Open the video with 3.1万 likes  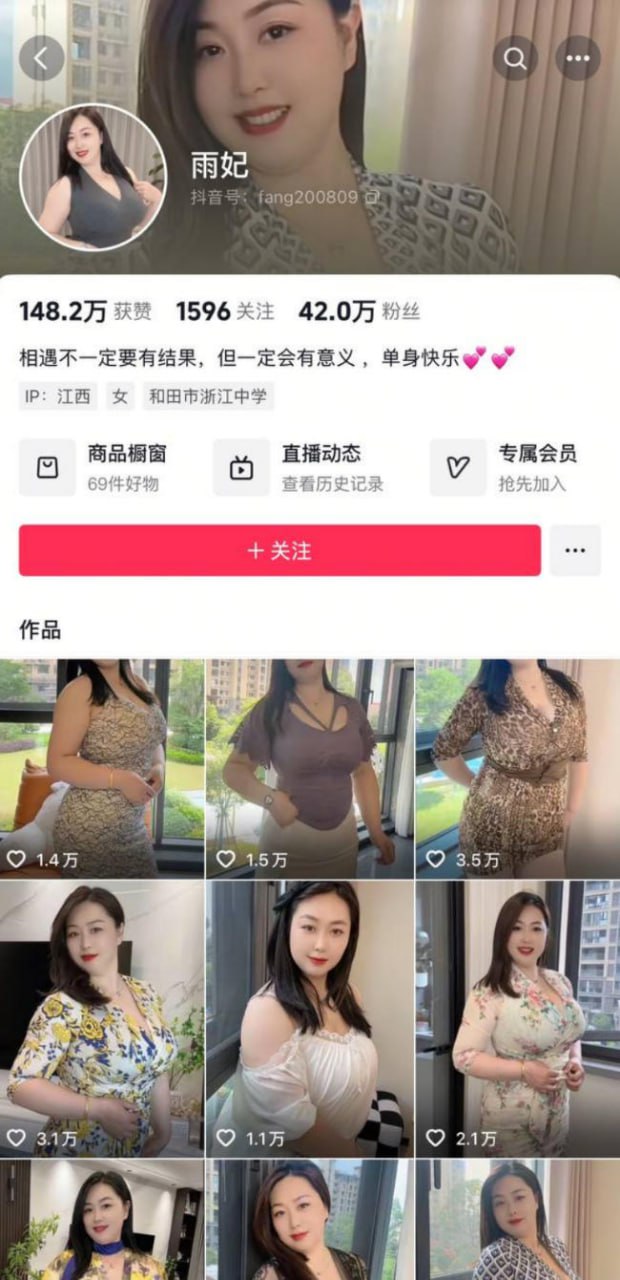pyautogui.click(x=101, y=1017)
